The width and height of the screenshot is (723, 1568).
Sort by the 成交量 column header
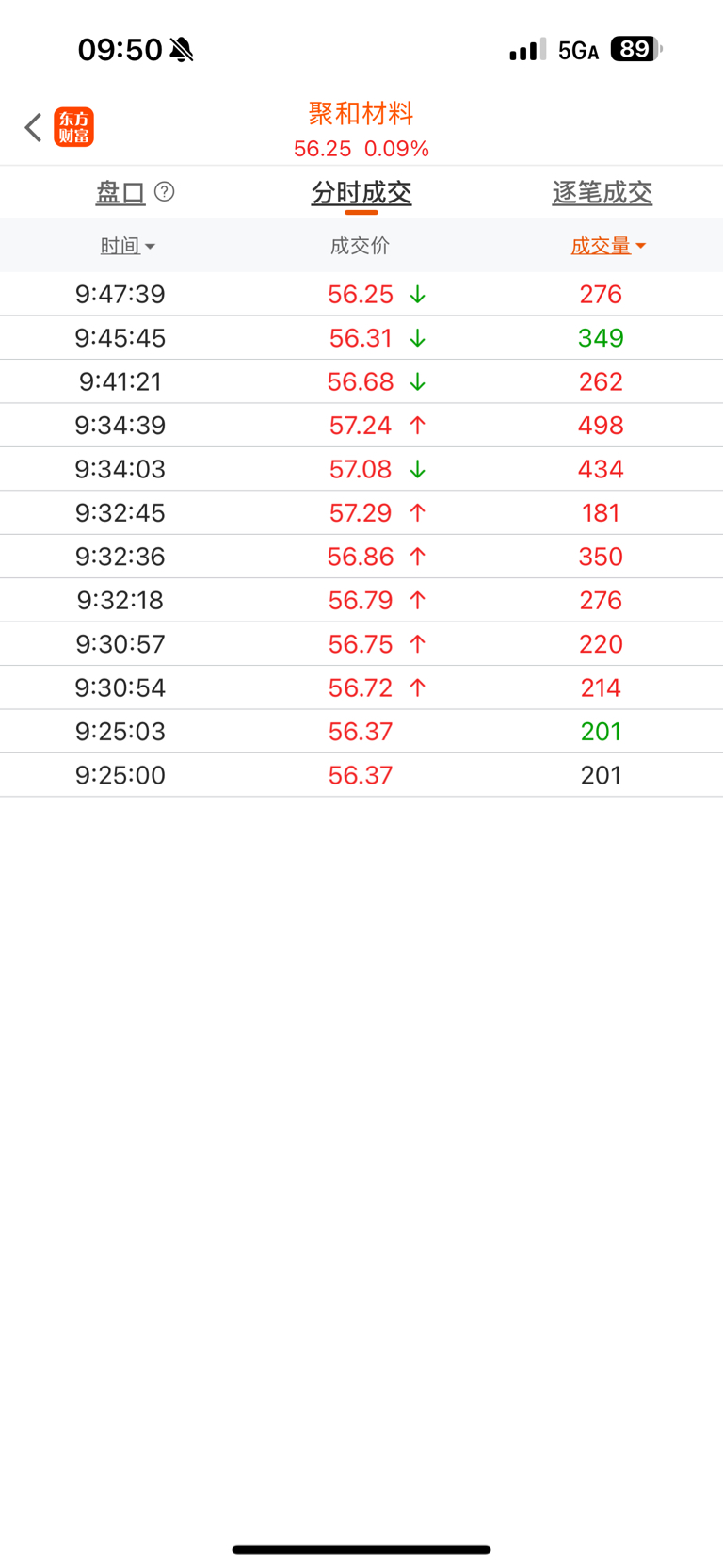click(607, 246)
